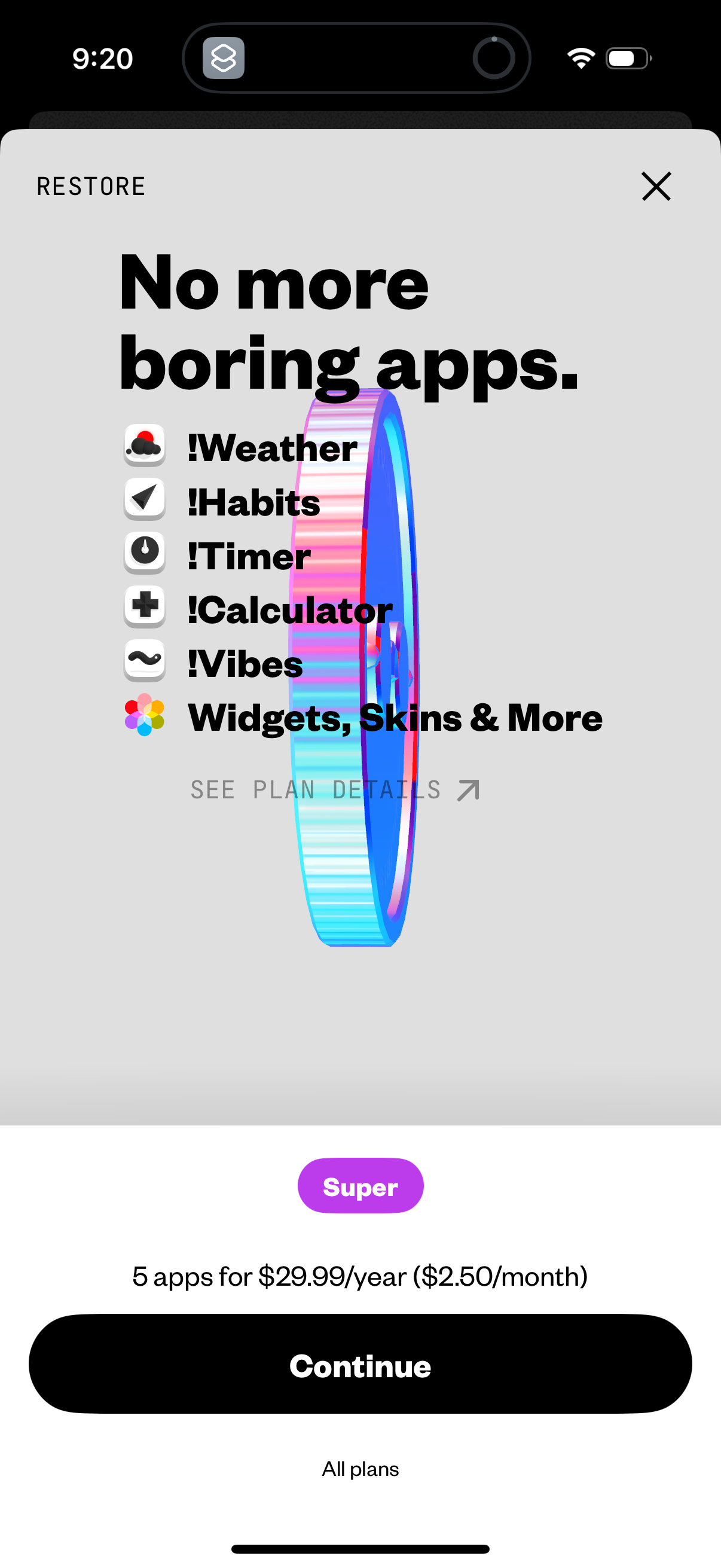Select the !Habits app icon
This screenshot has height=1568, width=721.
pyautogui.click(x=145, y=500)
